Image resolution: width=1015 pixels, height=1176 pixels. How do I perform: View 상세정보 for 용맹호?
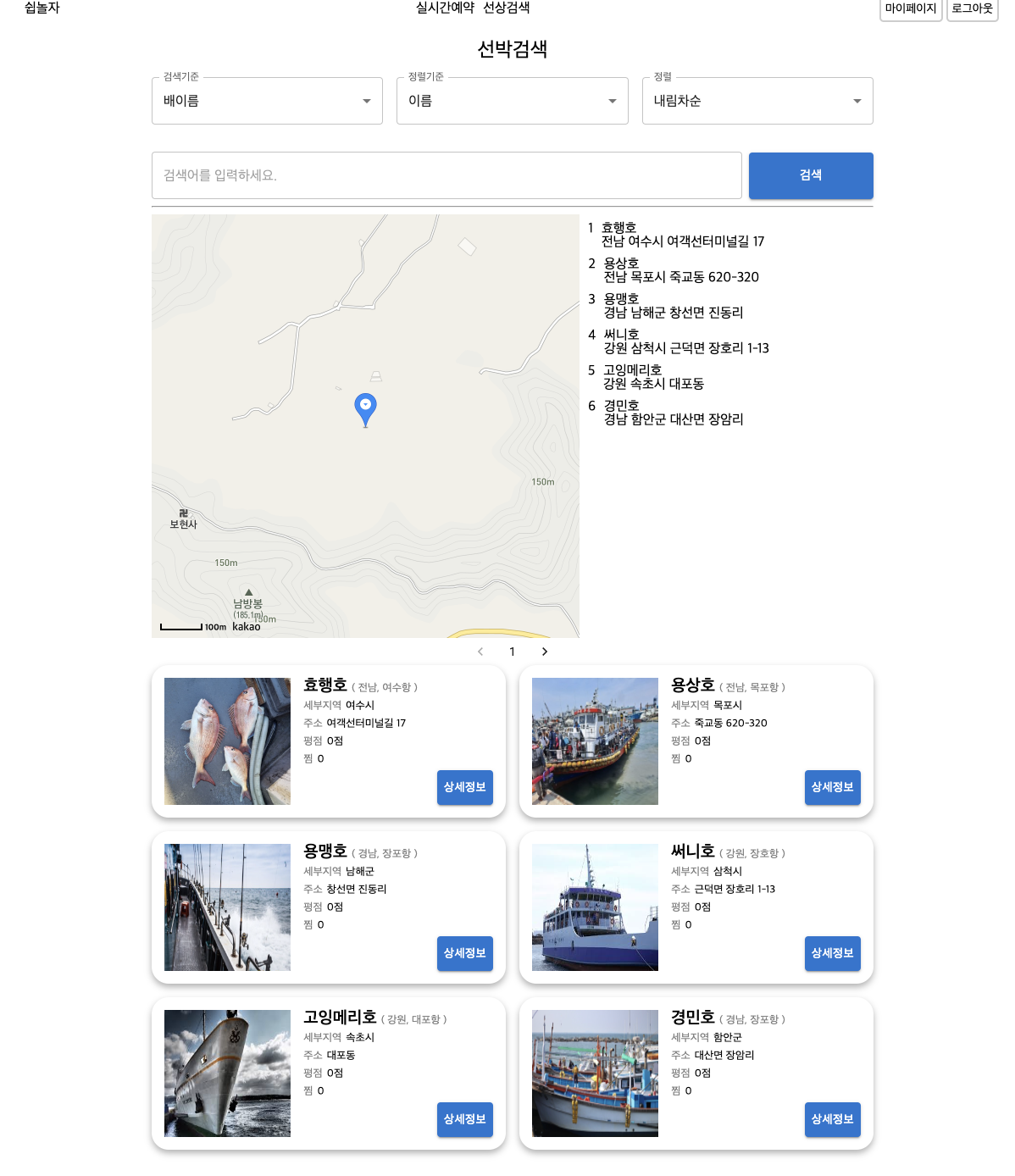pos(464,953)
